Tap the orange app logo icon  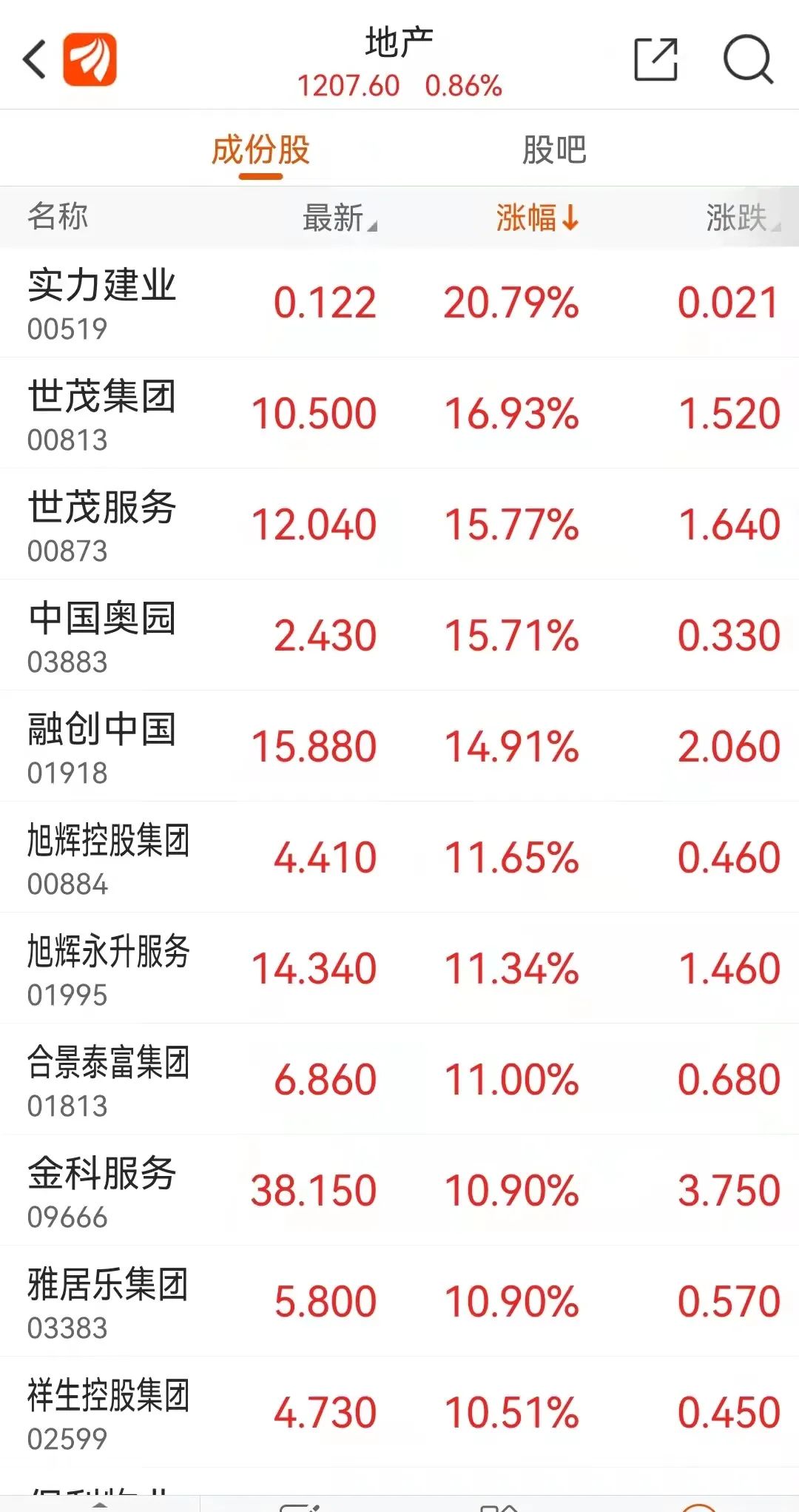pos(90,59)
